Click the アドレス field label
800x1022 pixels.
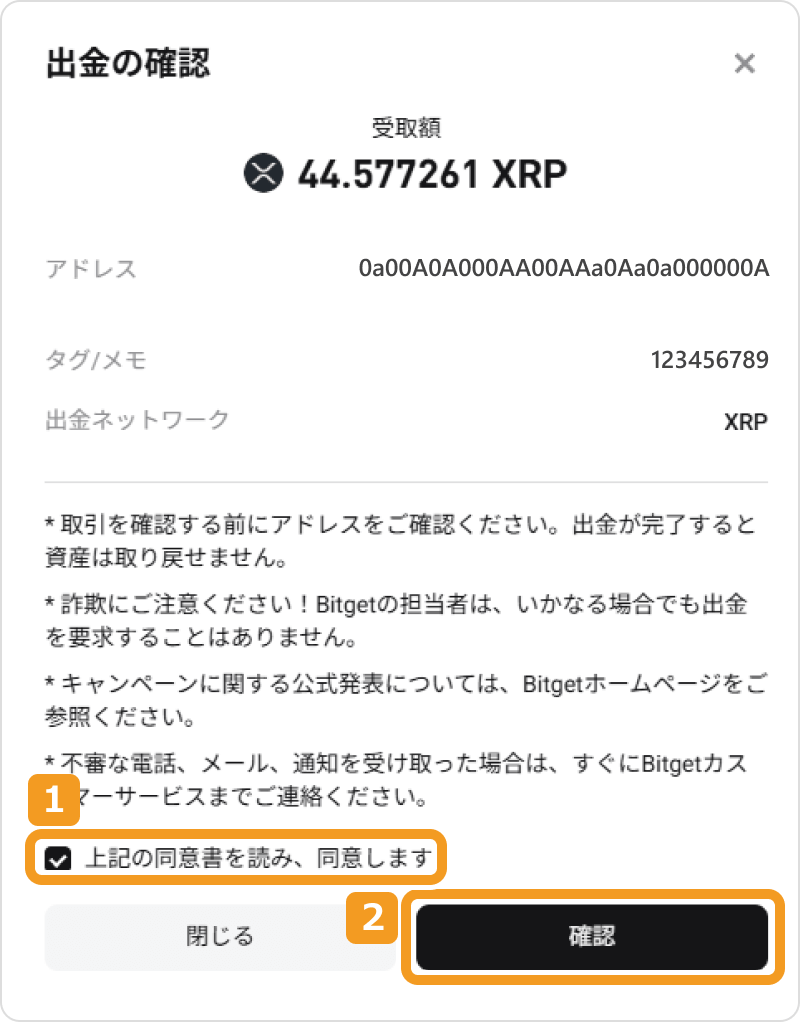coord(74,269)
